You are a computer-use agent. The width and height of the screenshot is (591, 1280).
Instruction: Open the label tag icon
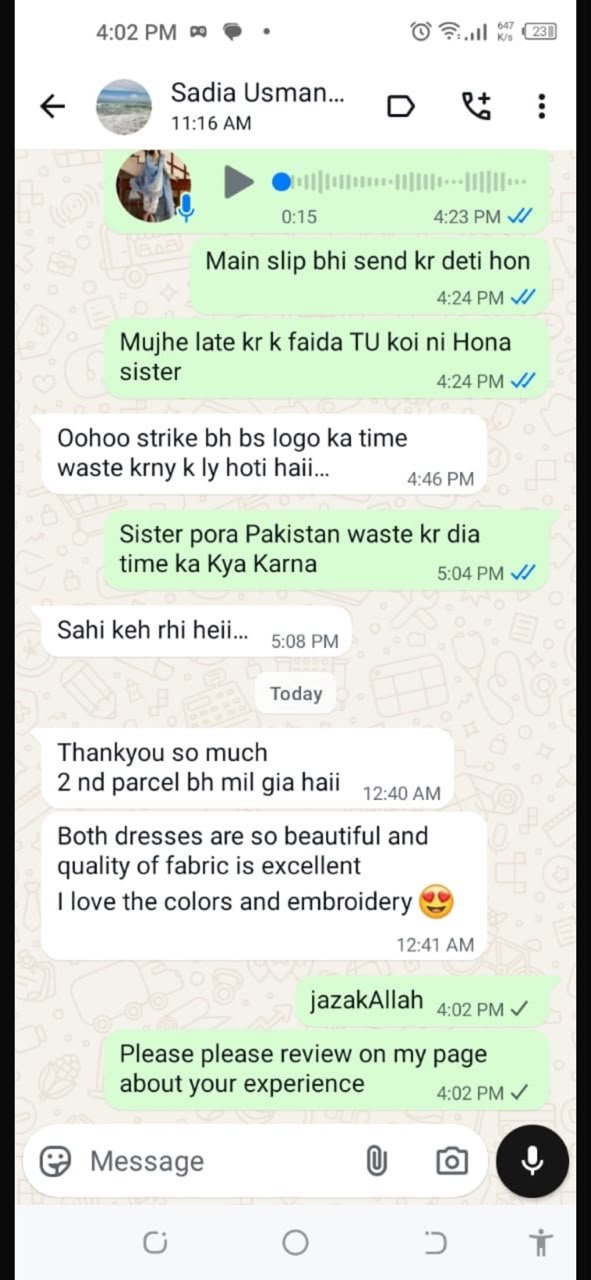click(x=401, y=106)
